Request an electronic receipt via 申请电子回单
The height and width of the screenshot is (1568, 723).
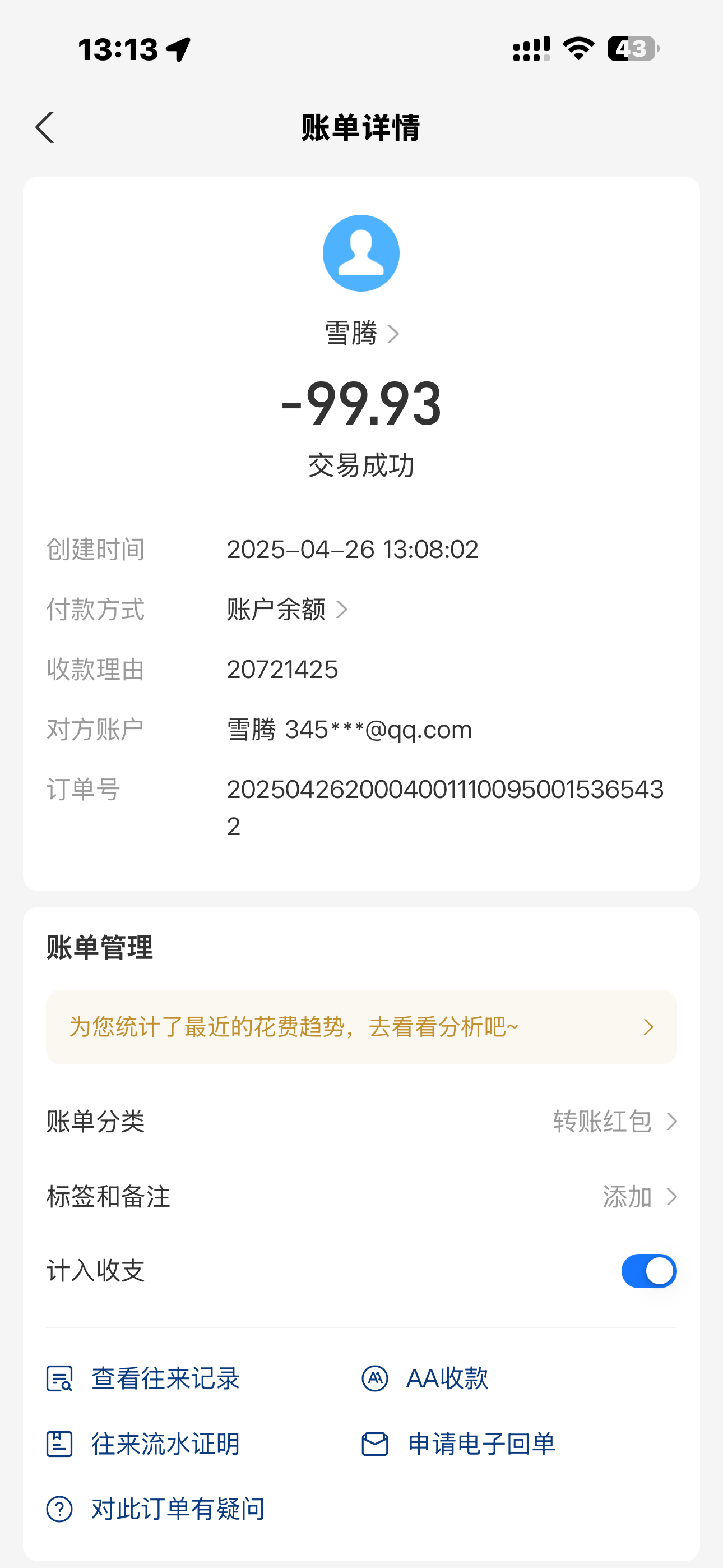(x=459, y=1444)
